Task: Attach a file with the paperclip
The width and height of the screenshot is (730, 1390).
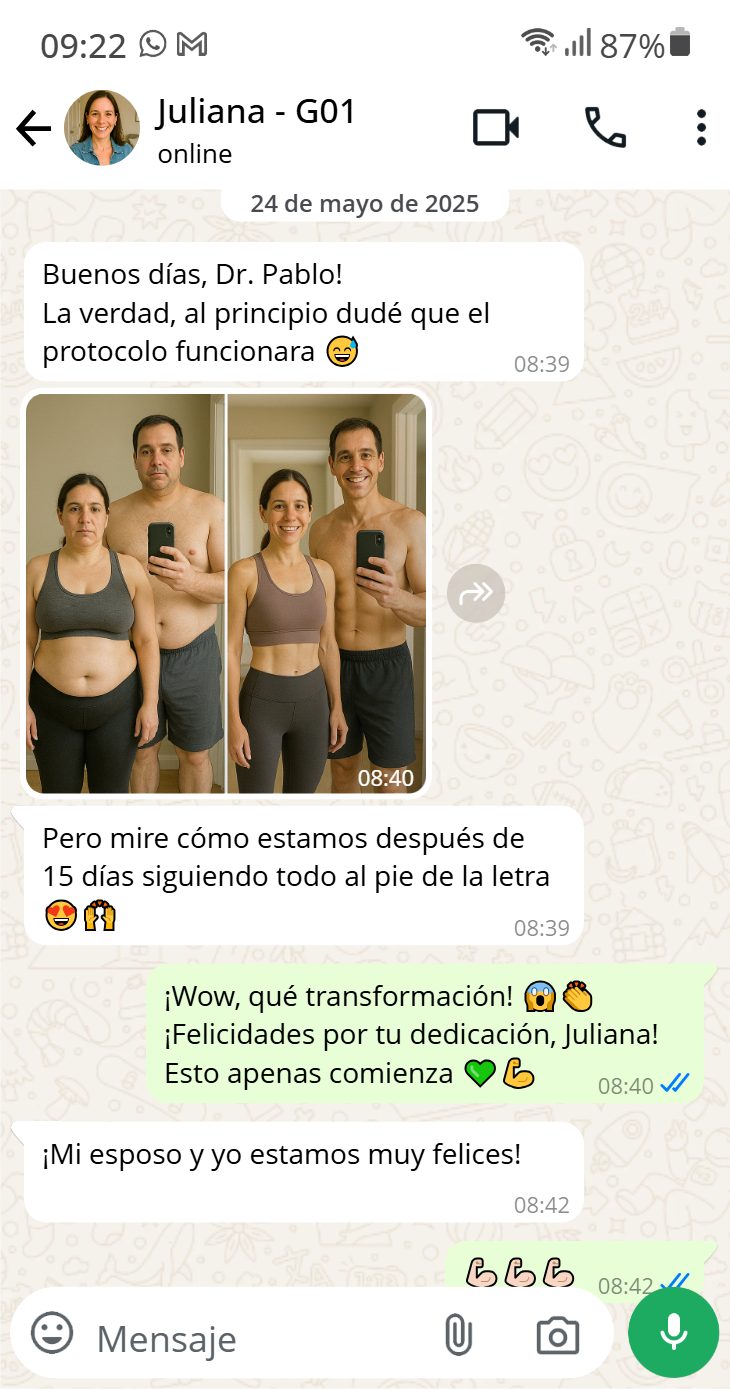Action: click(457, 1335)
